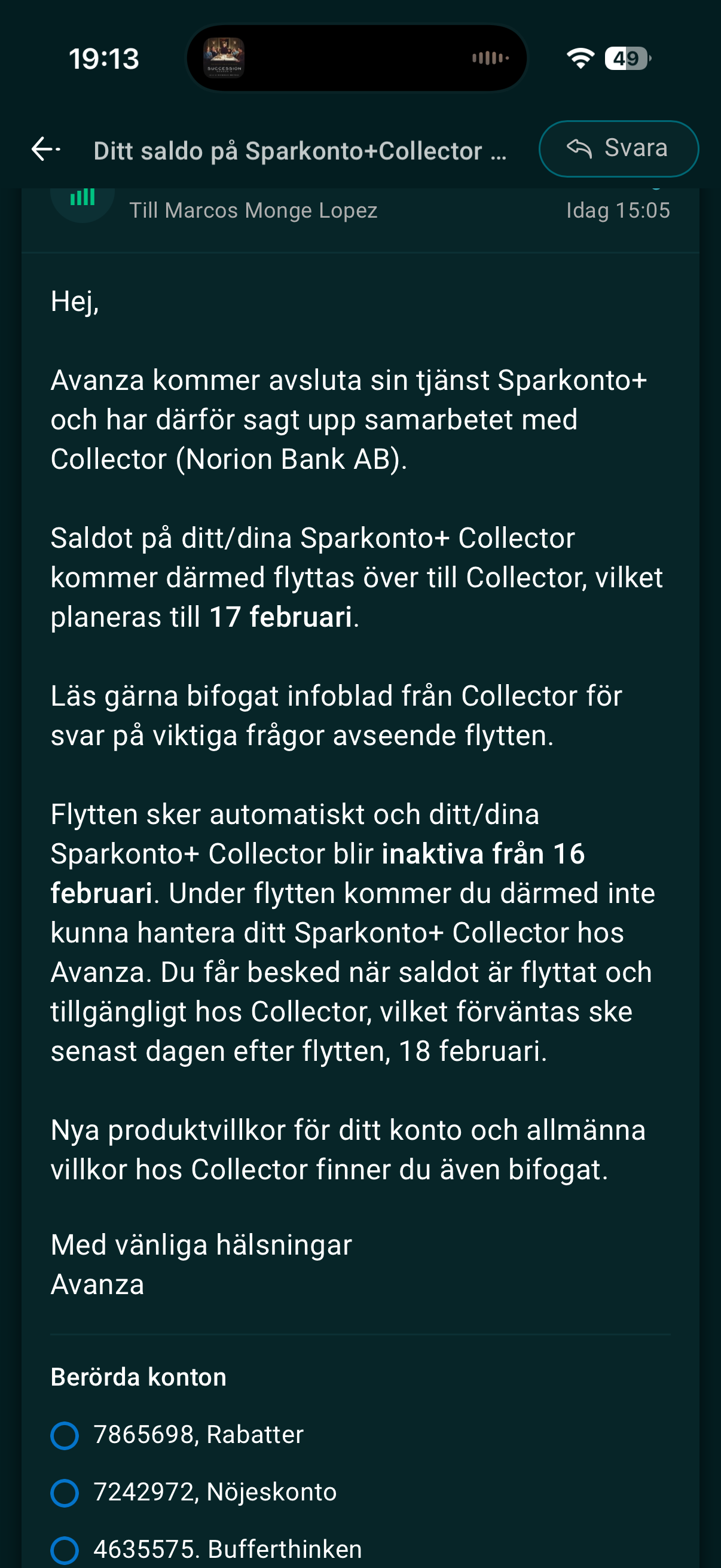Open the Dynamic Island now-playing thumbnail
Image resolution: width=721 pixels, height=1568 pixels.
(224, 59)
